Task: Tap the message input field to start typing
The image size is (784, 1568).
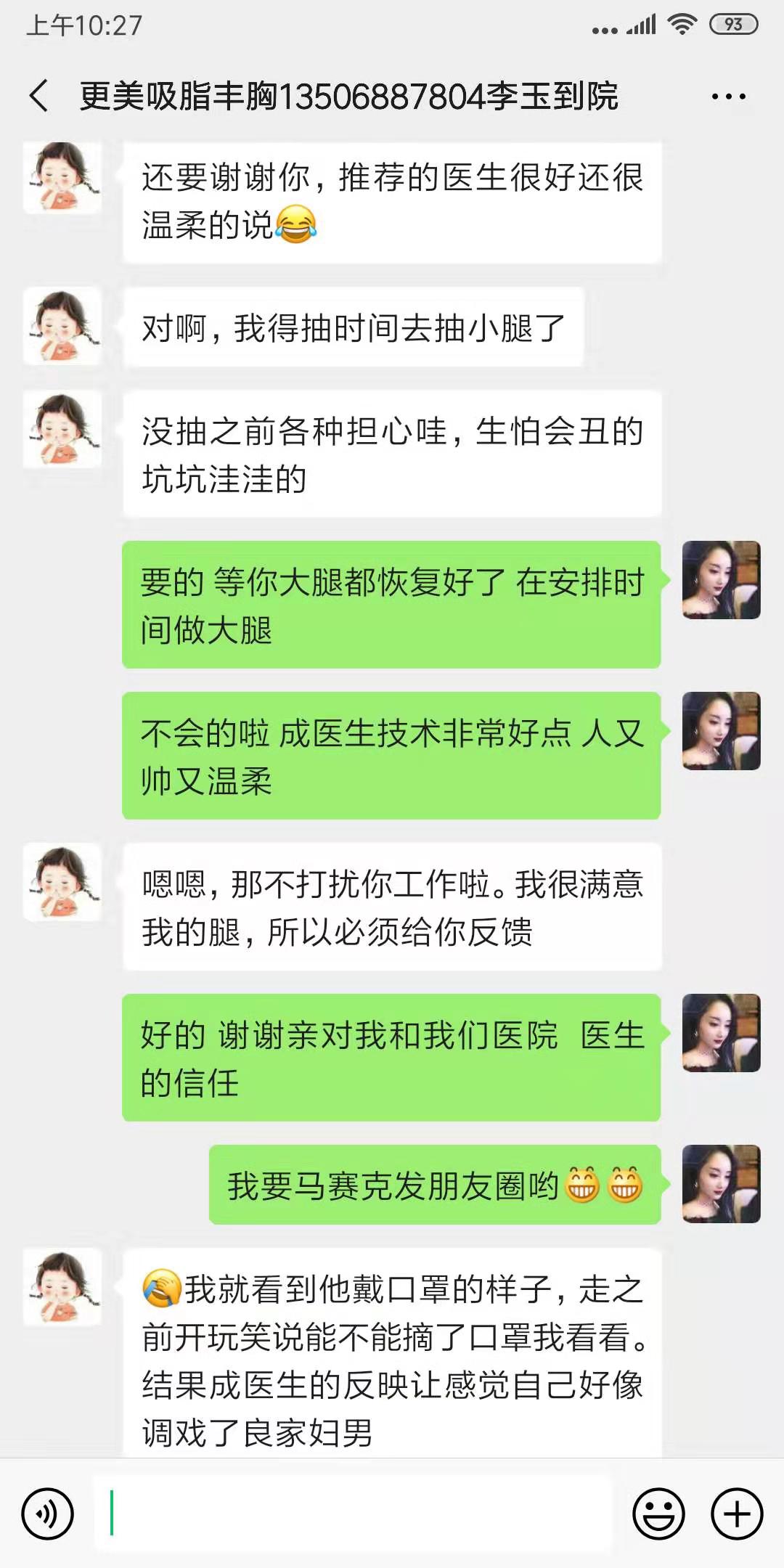Action: coord(363,1514)
